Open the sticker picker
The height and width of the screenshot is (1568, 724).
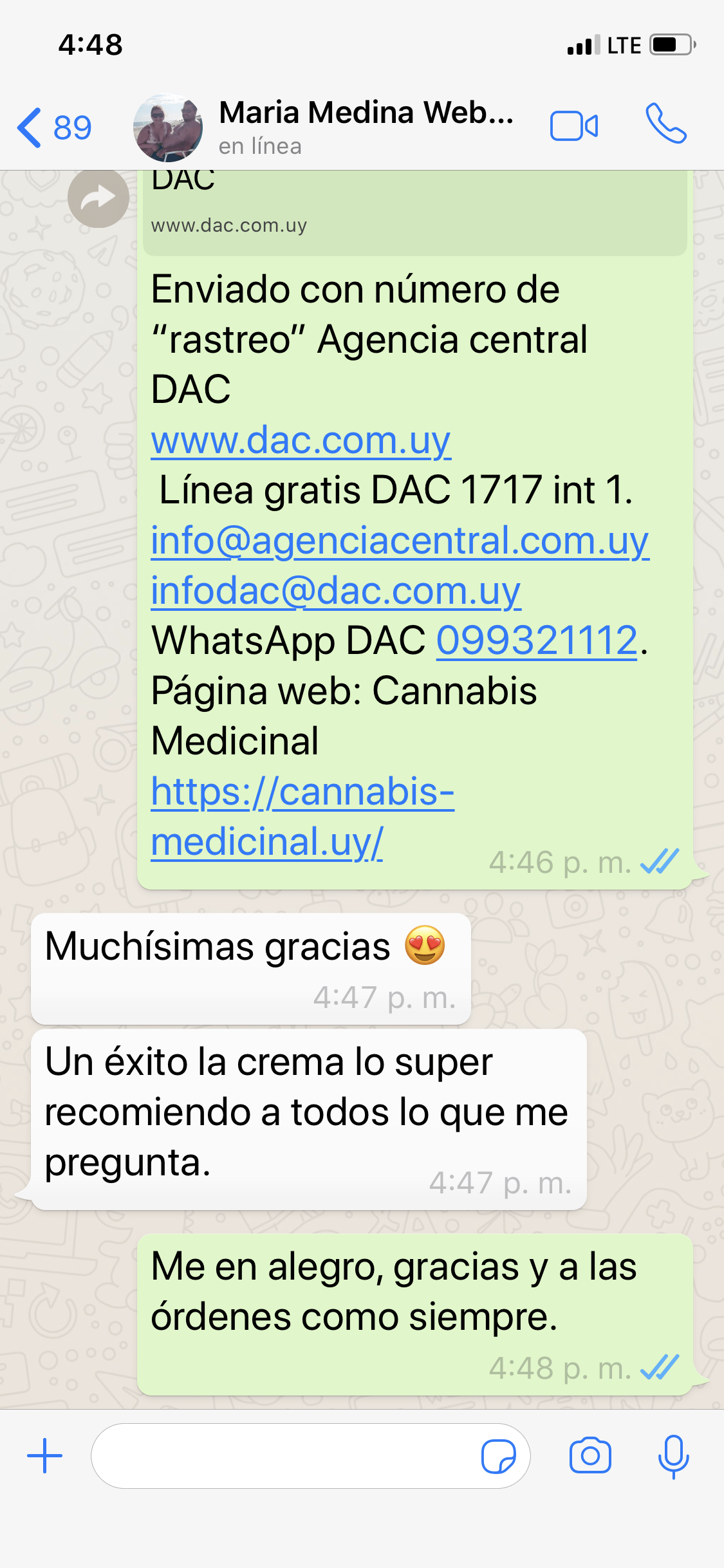click(498, 1455)
